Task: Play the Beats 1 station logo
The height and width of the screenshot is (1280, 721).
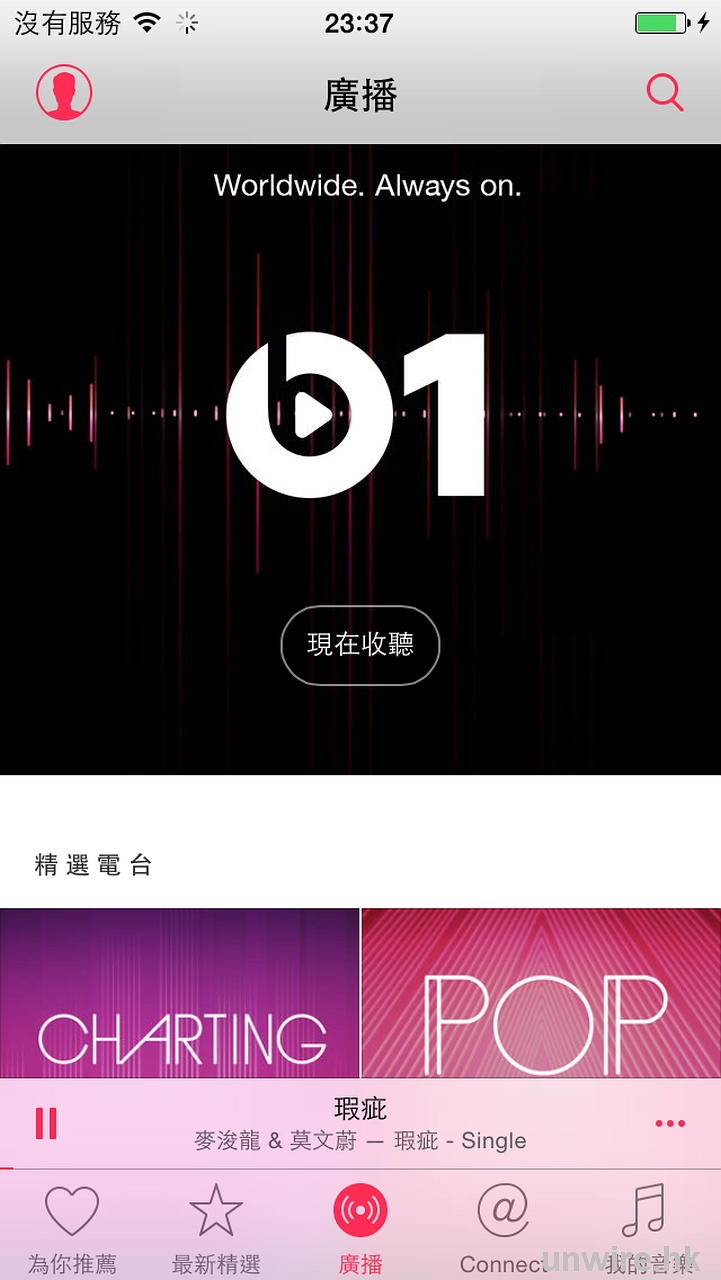Action: click(357, 415)
